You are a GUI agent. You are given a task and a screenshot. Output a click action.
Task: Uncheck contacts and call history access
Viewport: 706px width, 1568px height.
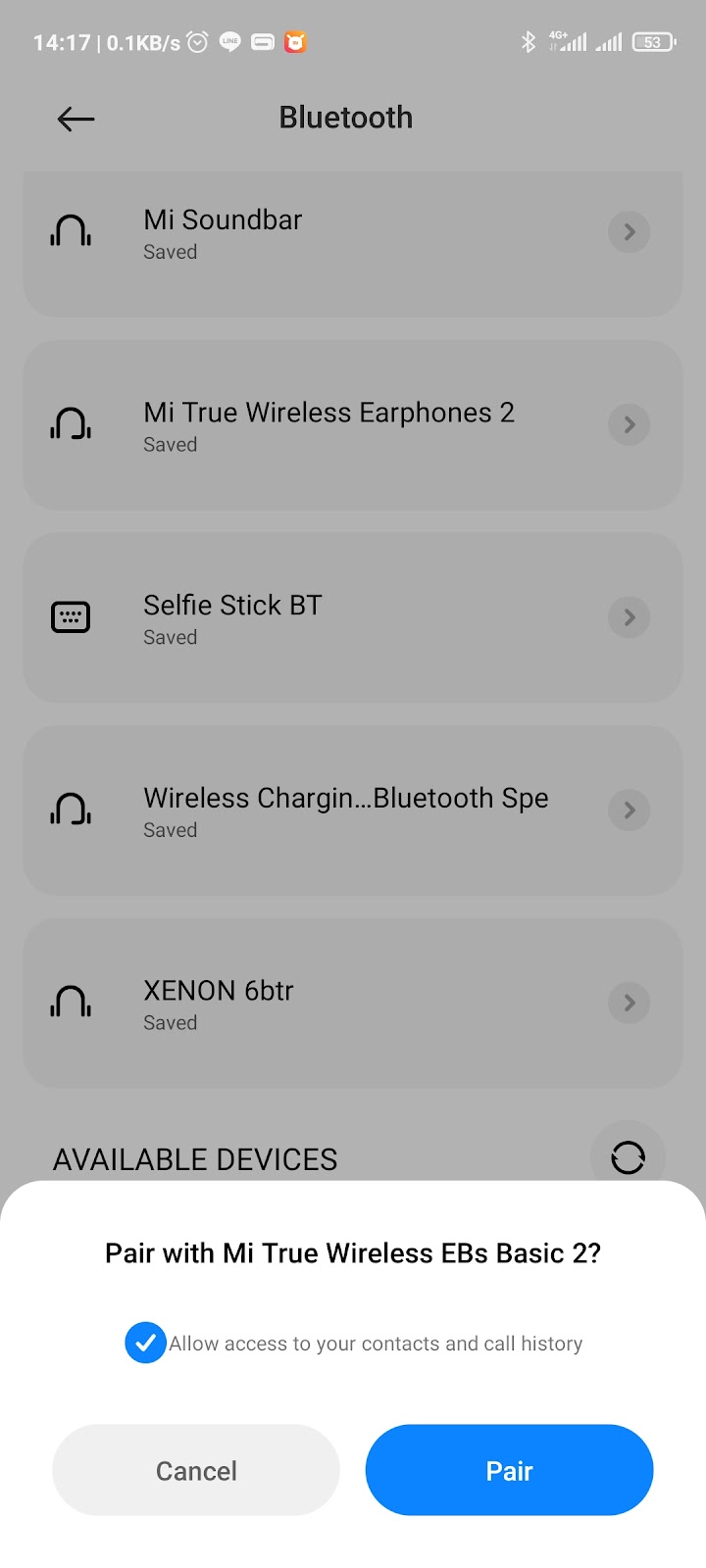tap(145, 1343)
